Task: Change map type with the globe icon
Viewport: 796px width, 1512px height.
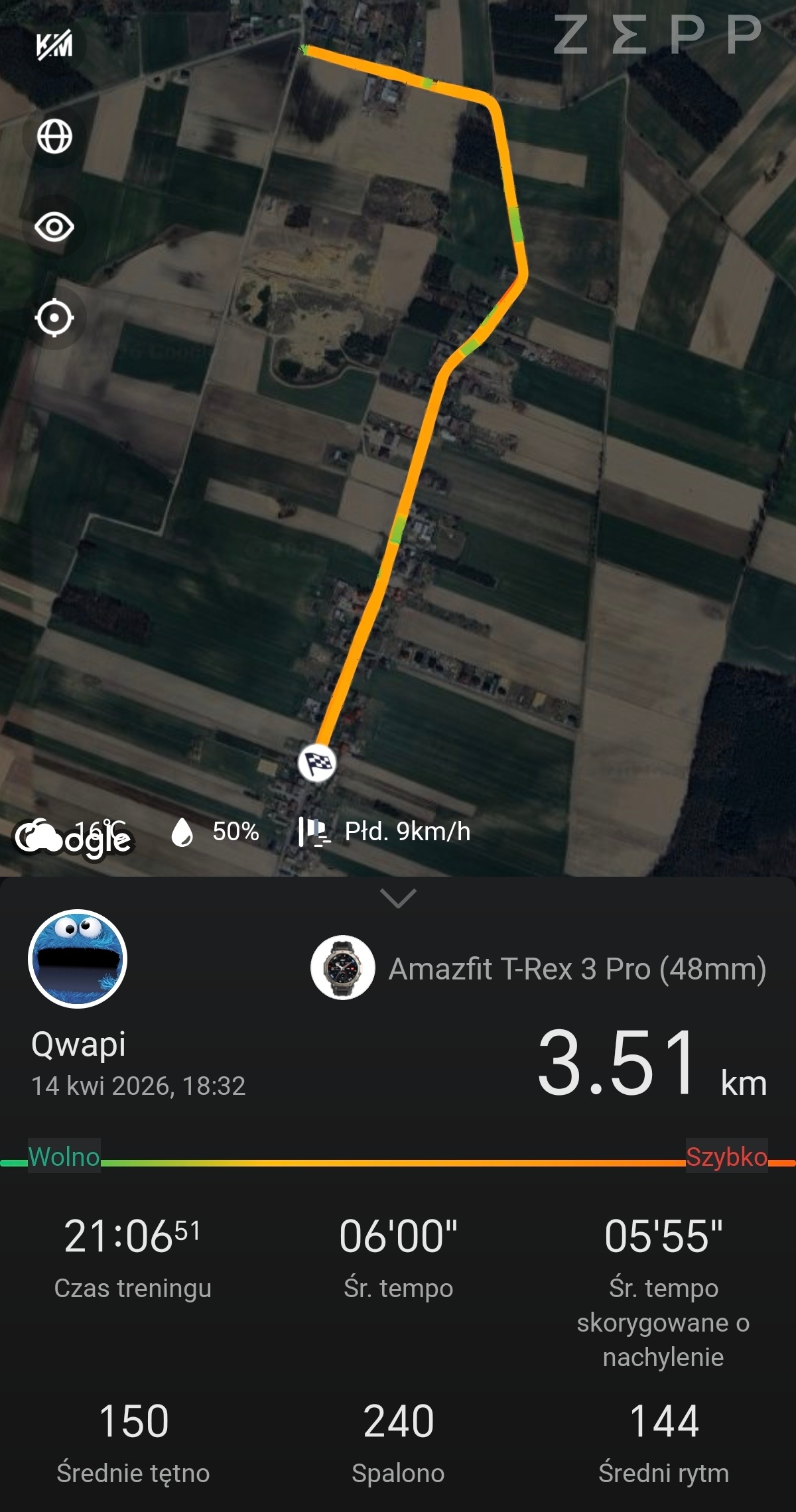Action: (x=54, y=137)
